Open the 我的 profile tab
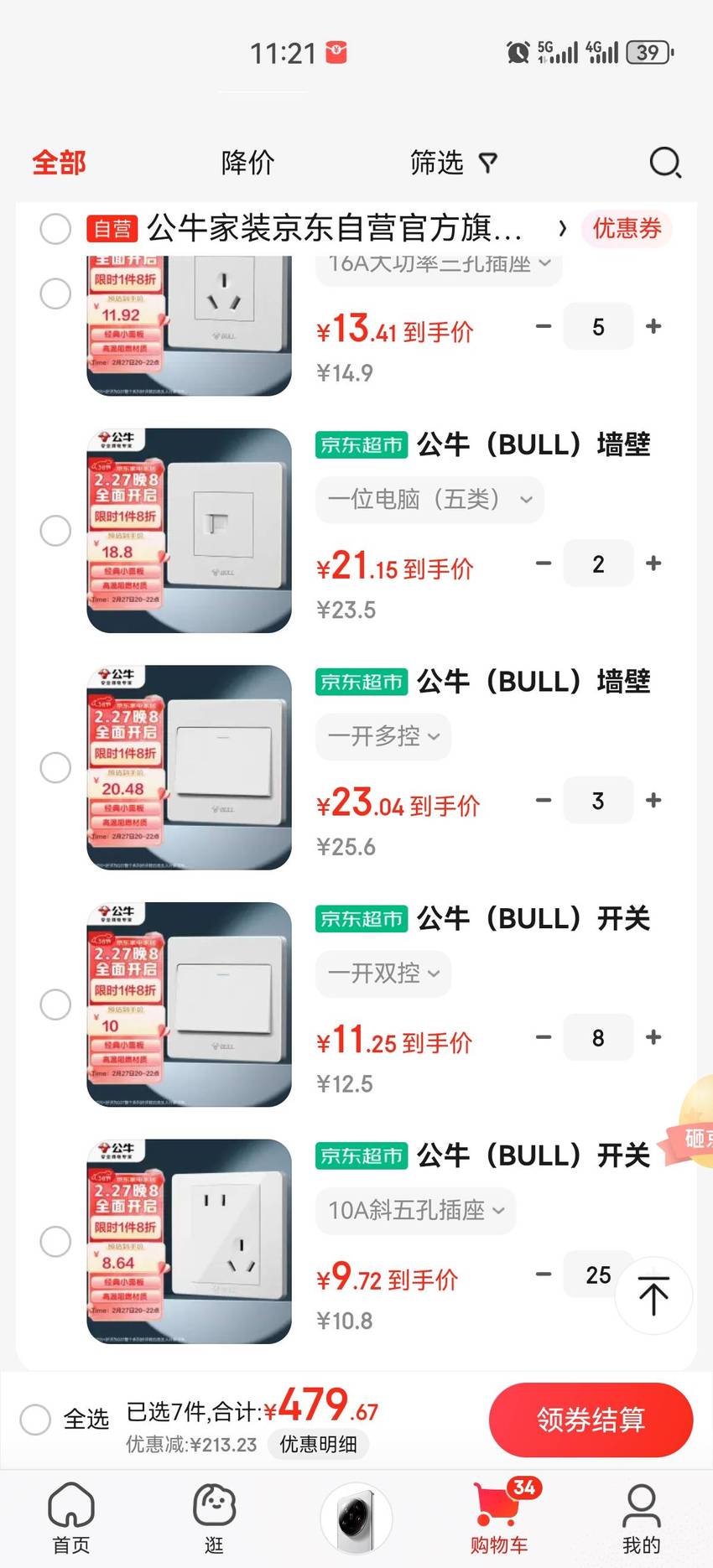This screenshot has height=1568, width=713. (x=642, y=1518)
